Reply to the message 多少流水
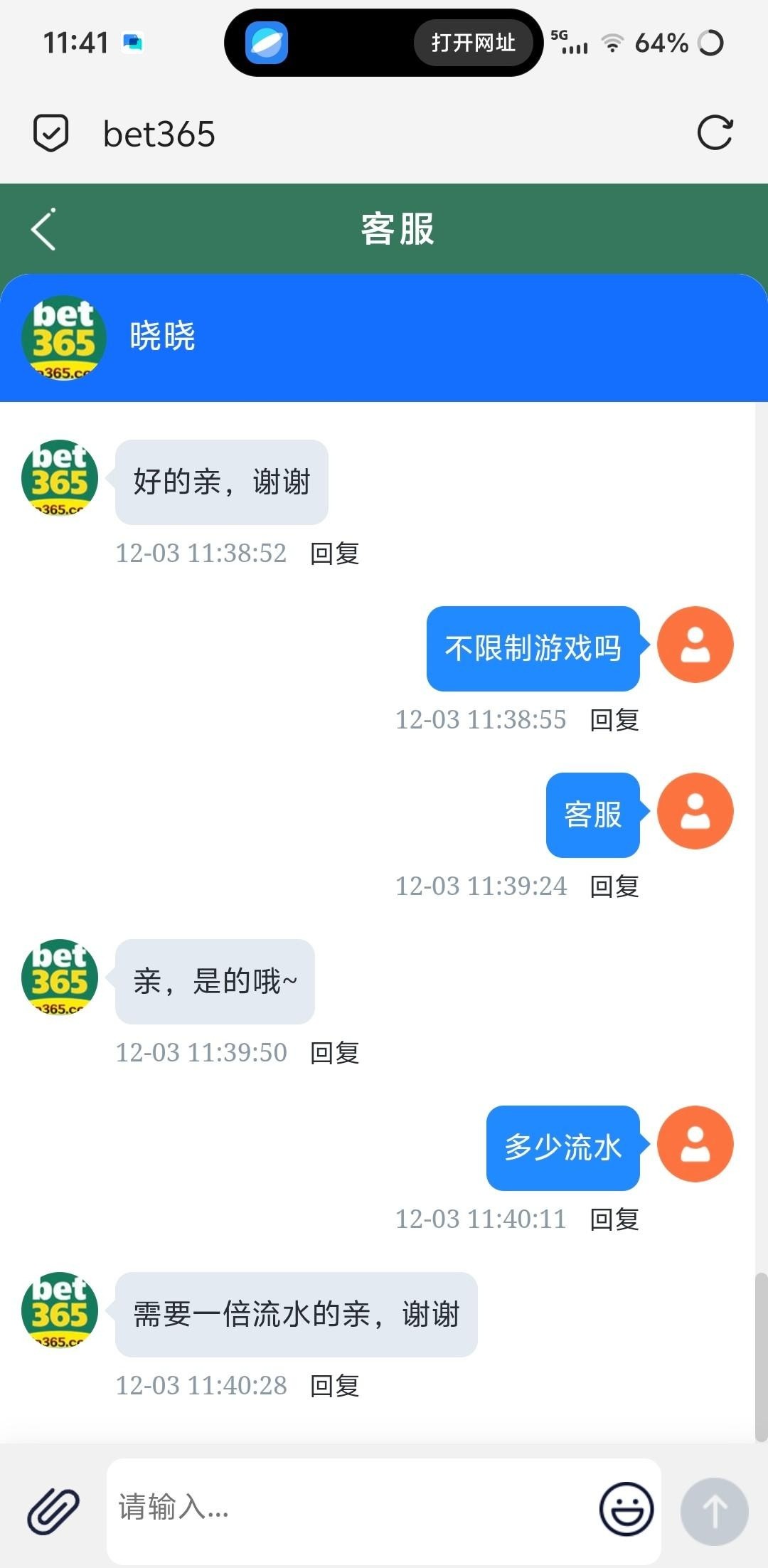Image resolution: width=768 pixels, height=1568 pixels. click(x=614, y=1219)
